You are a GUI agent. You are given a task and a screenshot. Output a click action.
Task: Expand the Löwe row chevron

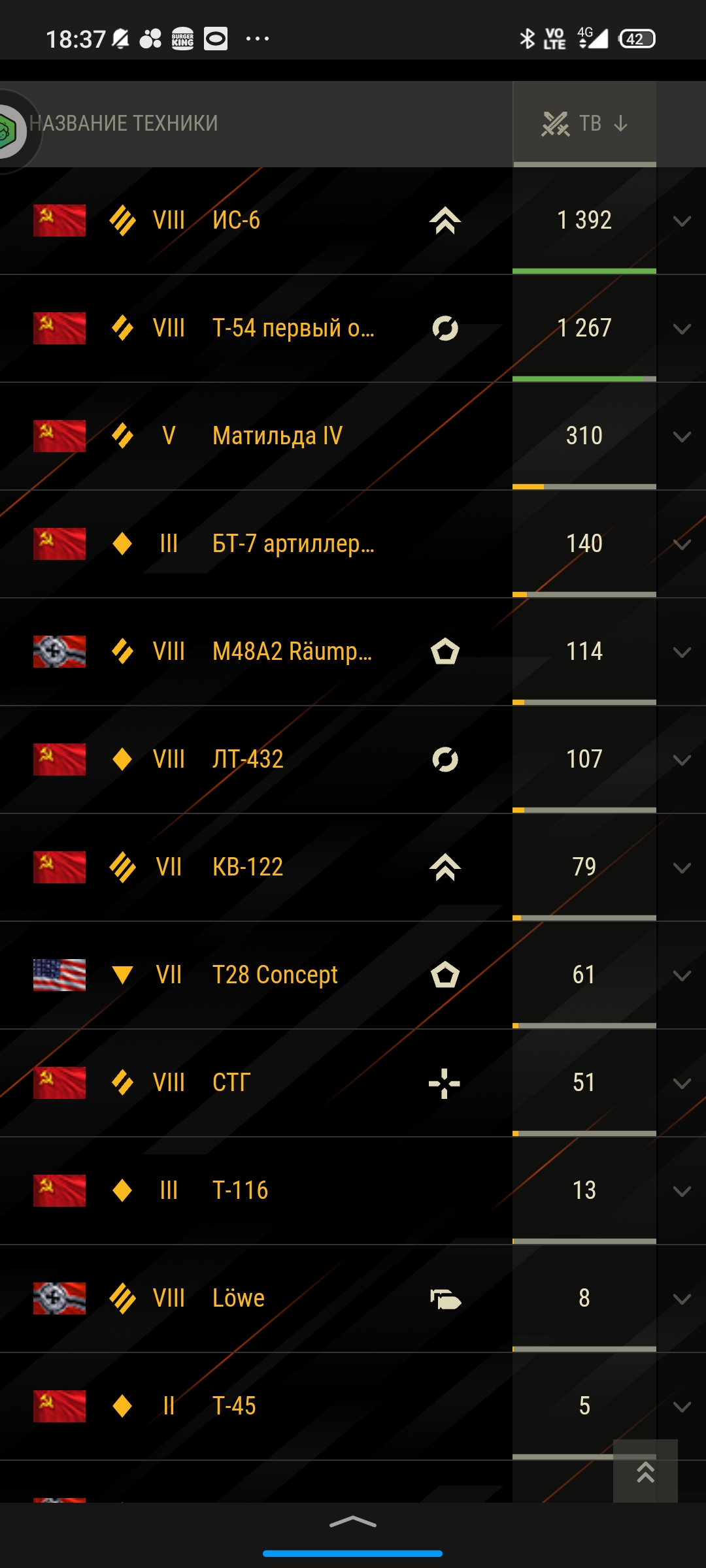point(682,1299)
